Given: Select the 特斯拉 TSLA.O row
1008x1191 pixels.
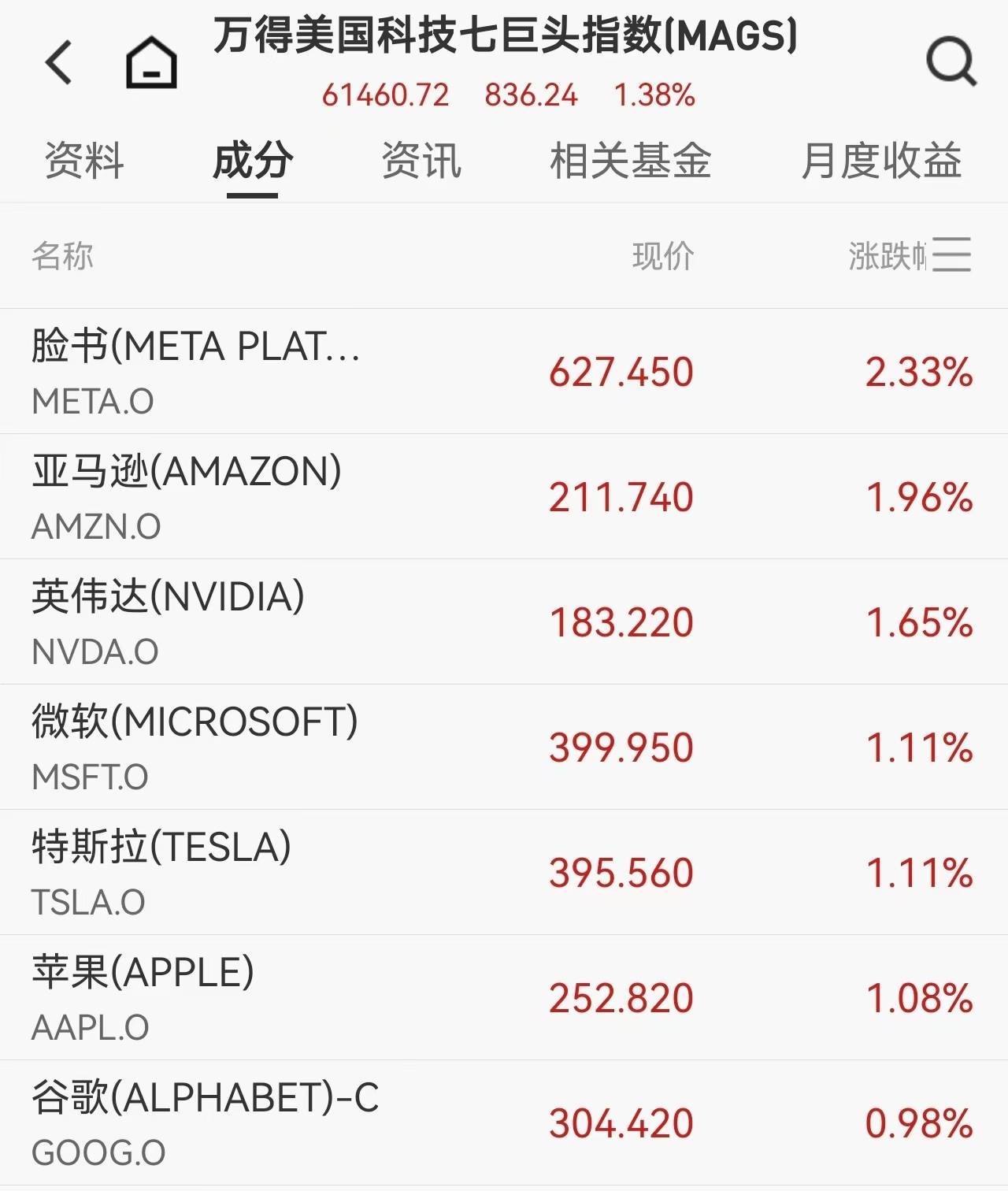Looking at the screenshot, I should (x=504, y=873).
